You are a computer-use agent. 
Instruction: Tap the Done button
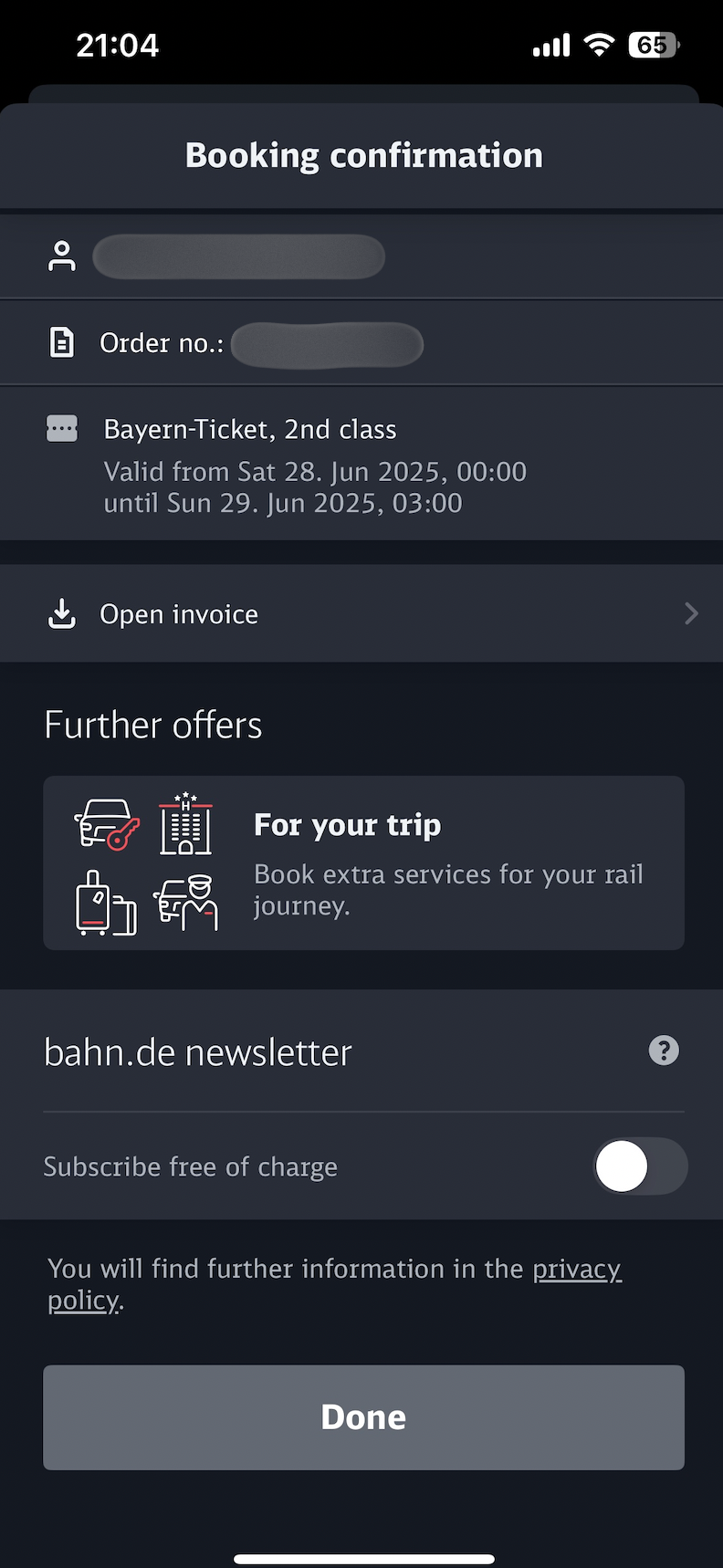point(363,1416)
